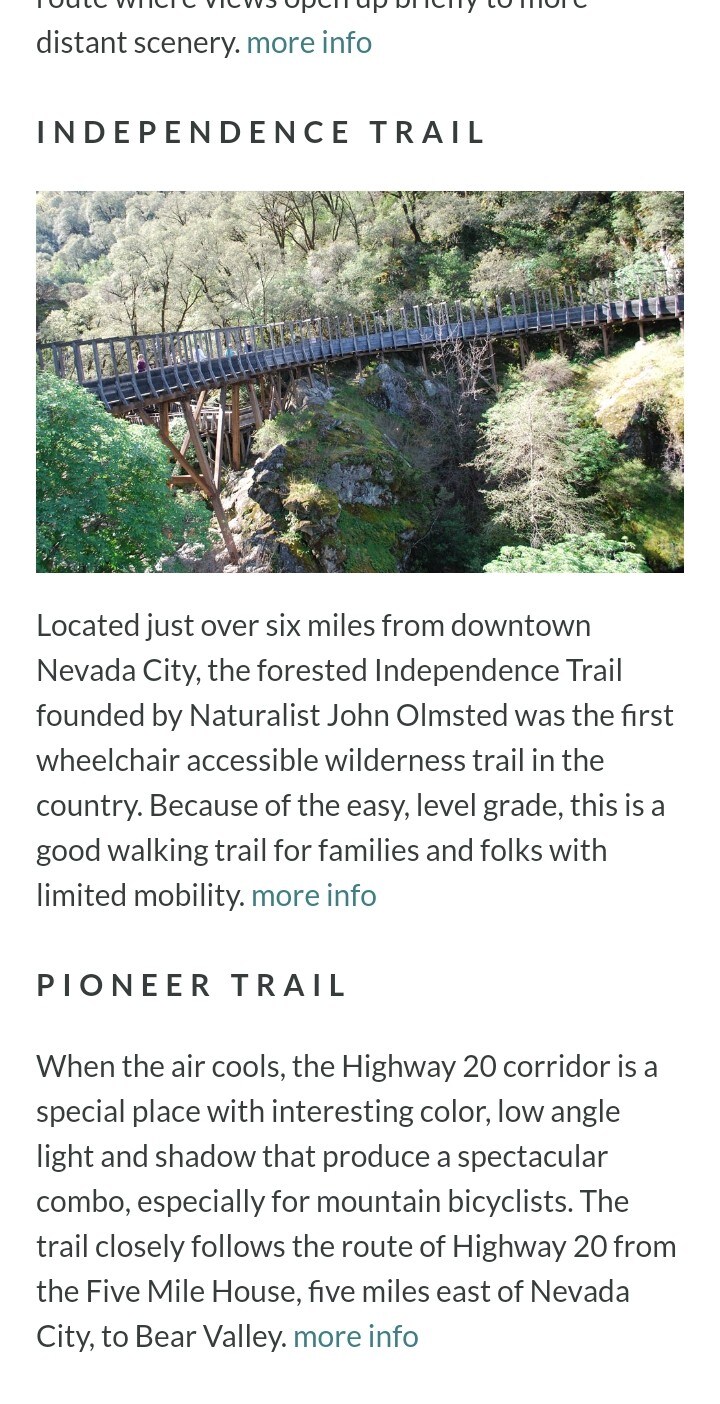Open more info for Pioneer Trail
Image resolution: width=720 pixels, height=1404 pixels.
pyautogui.click(x=356, y=1336)
